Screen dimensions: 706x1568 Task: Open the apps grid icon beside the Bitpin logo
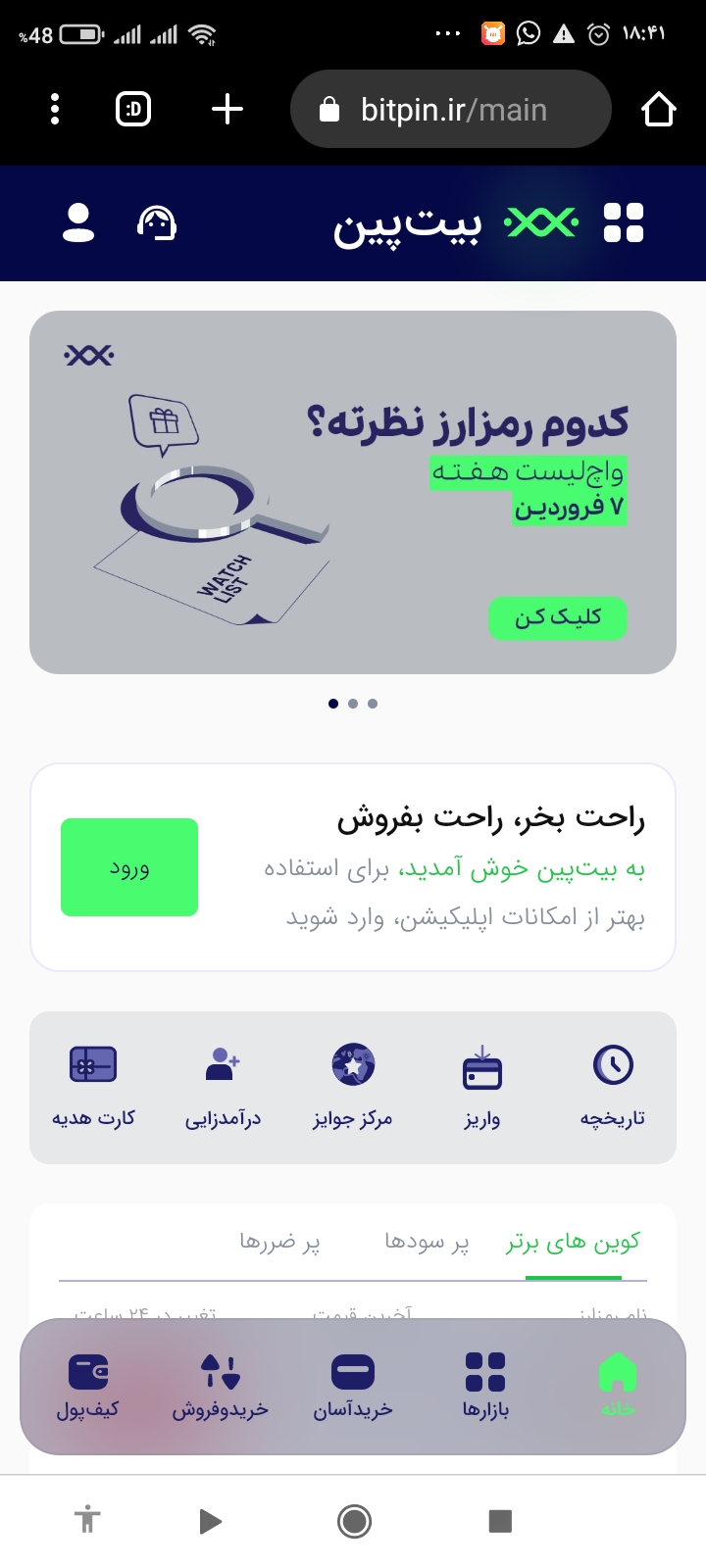(626, 223)
